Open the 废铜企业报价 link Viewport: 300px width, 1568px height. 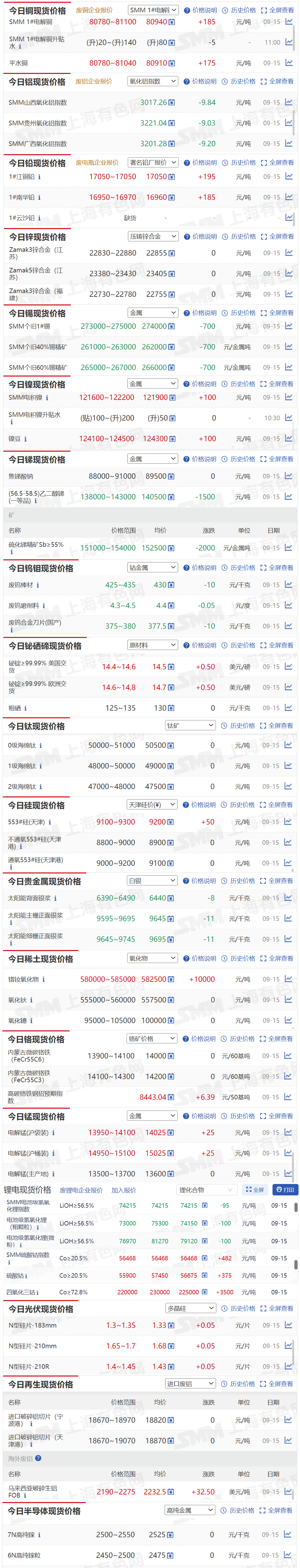94,10
